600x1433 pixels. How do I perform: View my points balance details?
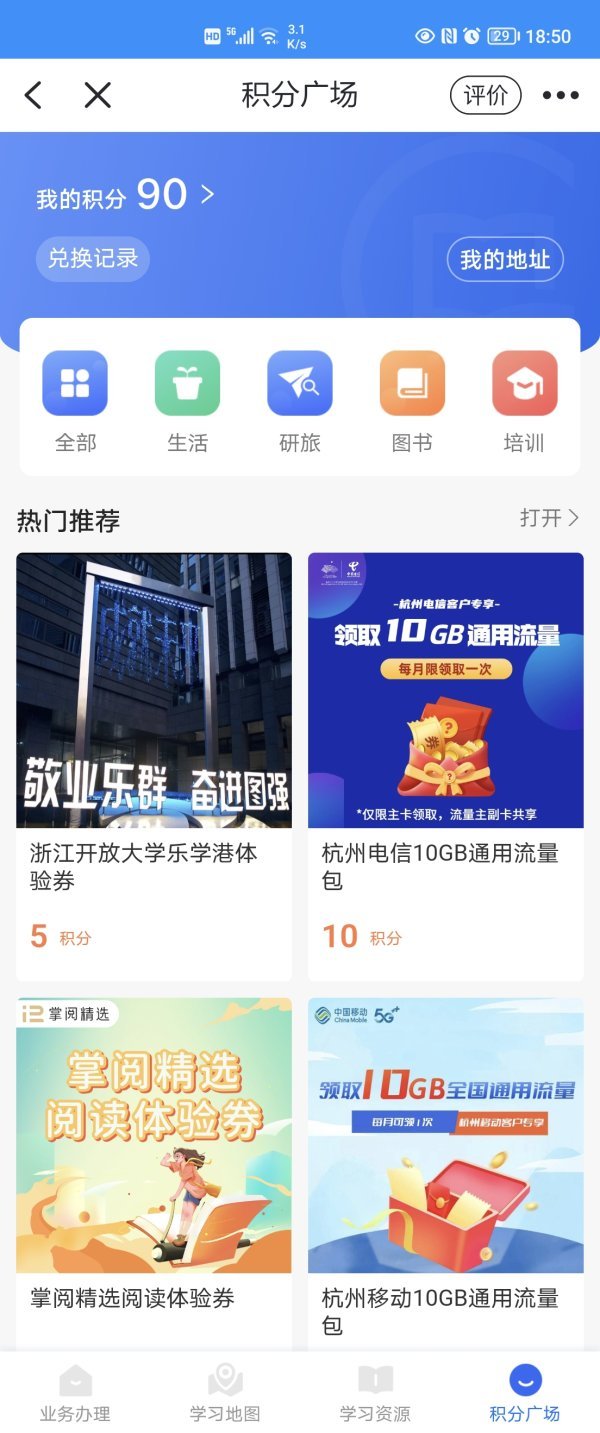pos(125,196)
